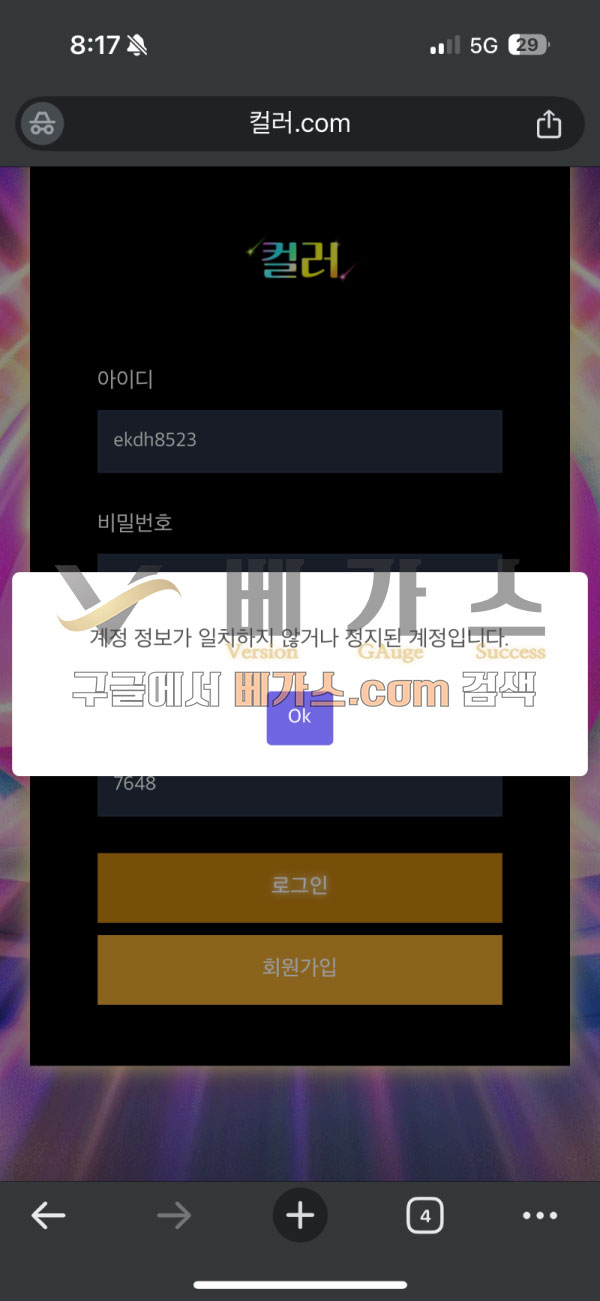Open the incognito icon in the address bar
The width and height of the screenshot is (600, 1301).
(x=42, y=124)
